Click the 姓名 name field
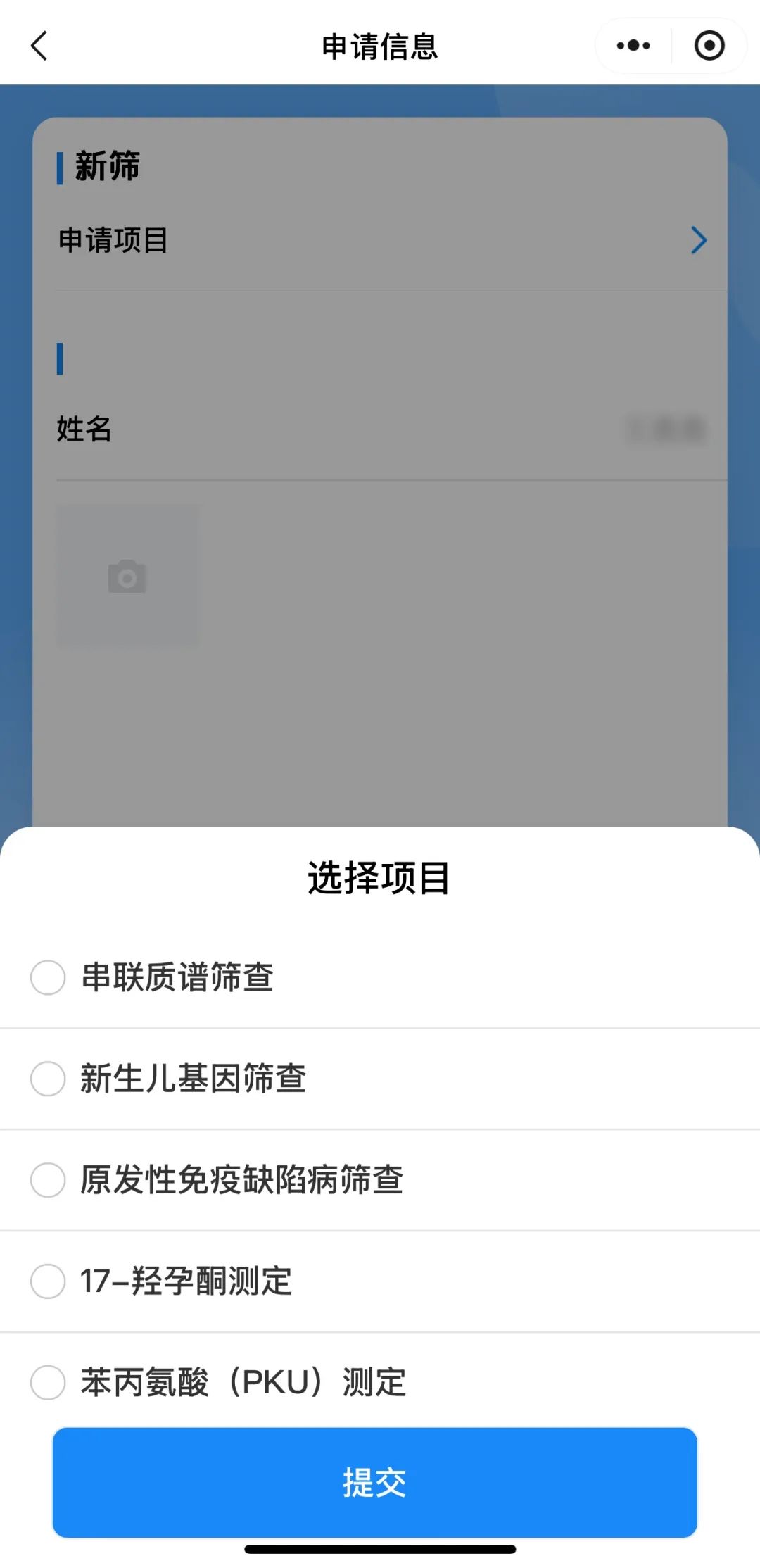The image size is (760, 1568). point(84,430)
